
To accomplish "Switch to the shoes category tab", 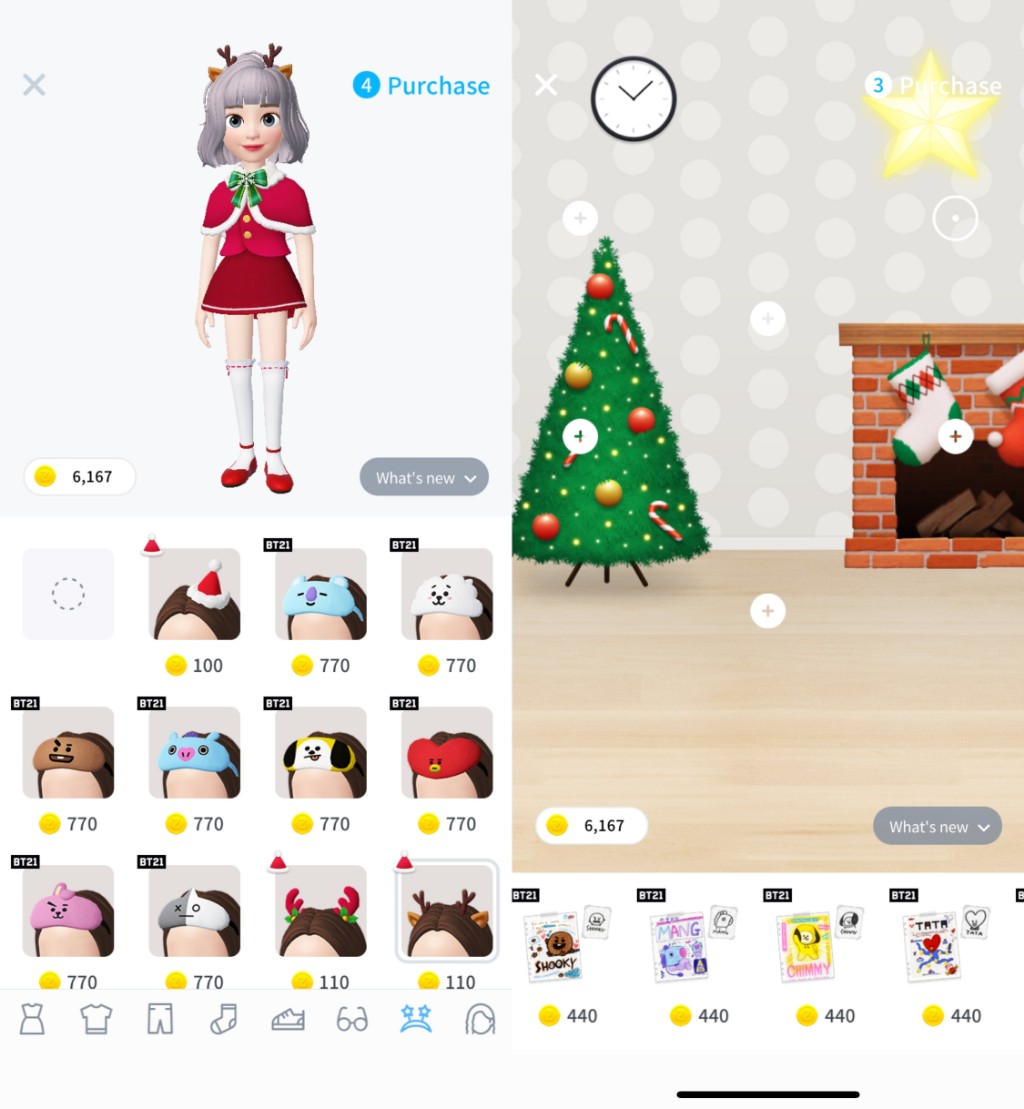I will [x=288, y=1019].
